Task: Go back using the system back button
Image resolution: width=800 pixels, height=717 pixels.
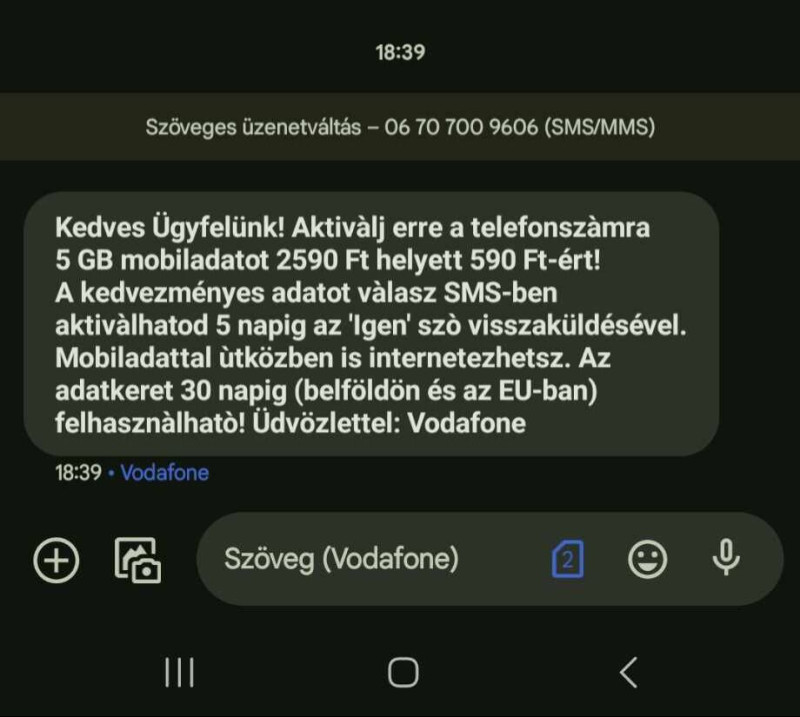Action: pos(628,673)
